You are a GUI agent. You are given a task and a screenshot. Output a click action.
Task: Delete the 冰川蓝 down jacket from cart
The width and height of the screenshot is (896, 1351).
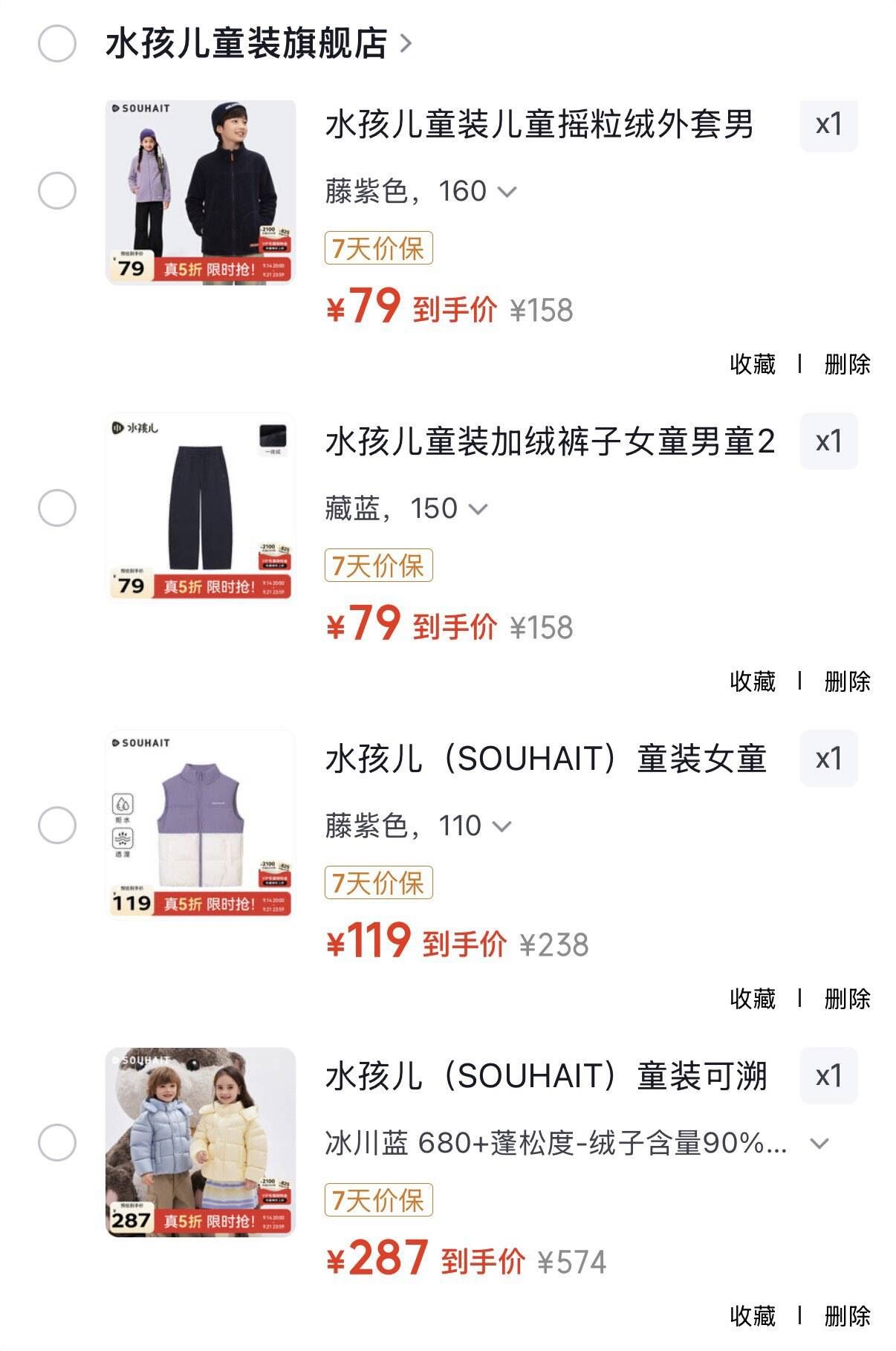coord(847,1316)
